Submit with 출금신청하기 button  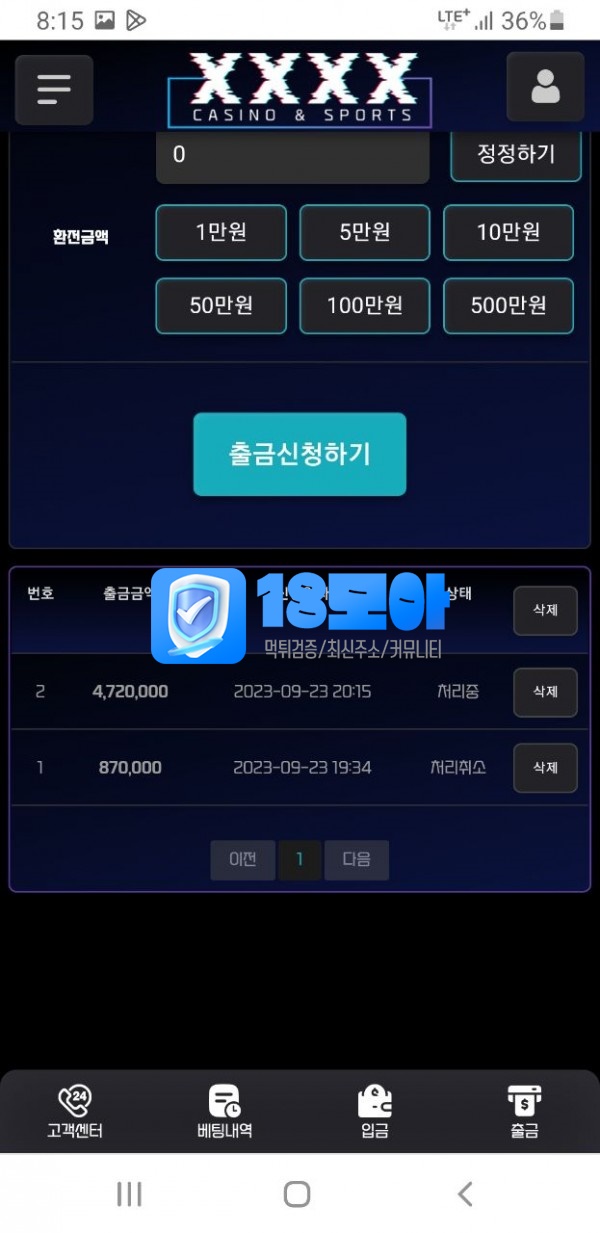click(299, 454)
